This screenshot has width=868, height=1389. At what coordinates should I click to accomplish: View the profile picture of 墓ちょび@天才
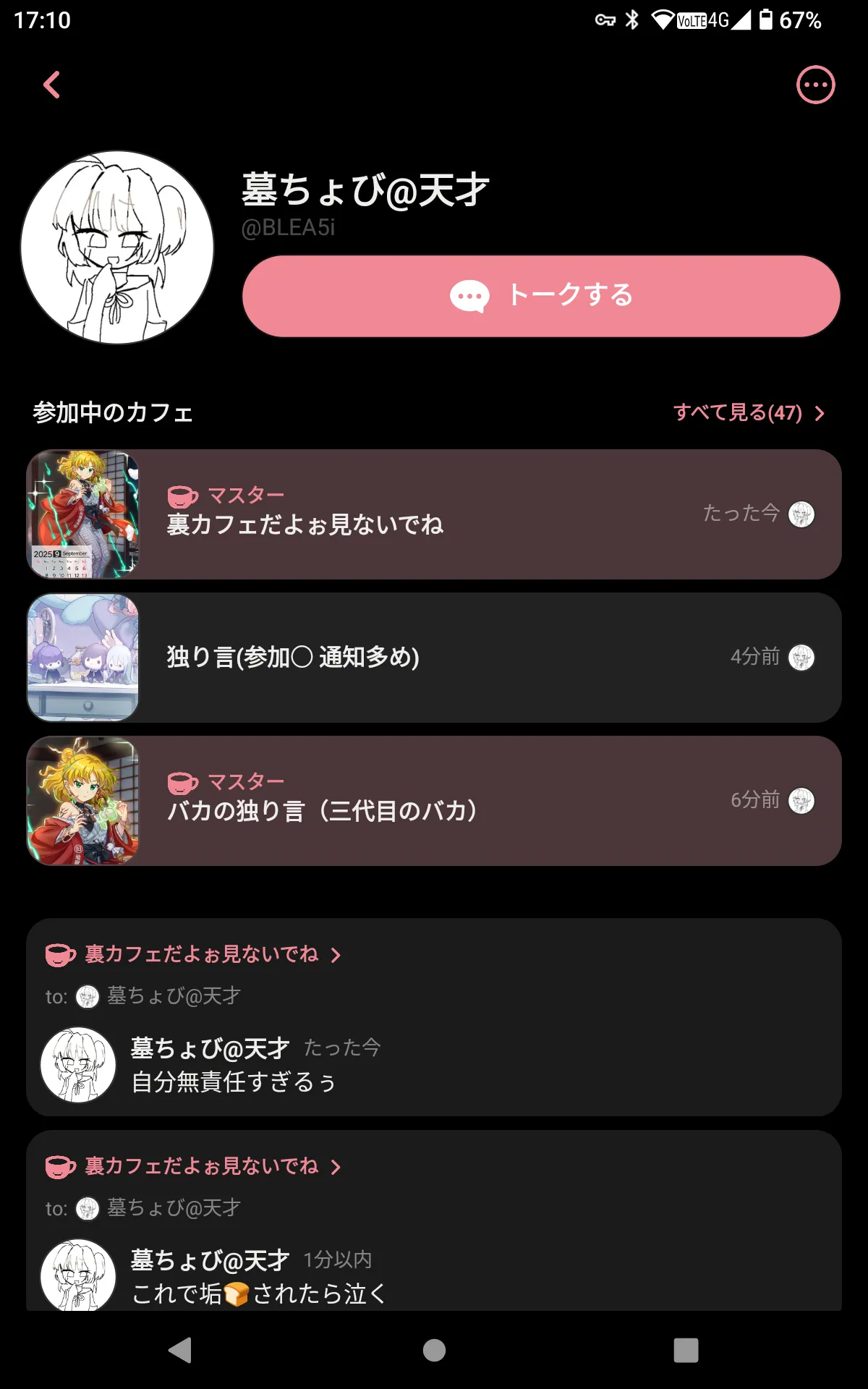pyautogui.click(x=117, y=247)
